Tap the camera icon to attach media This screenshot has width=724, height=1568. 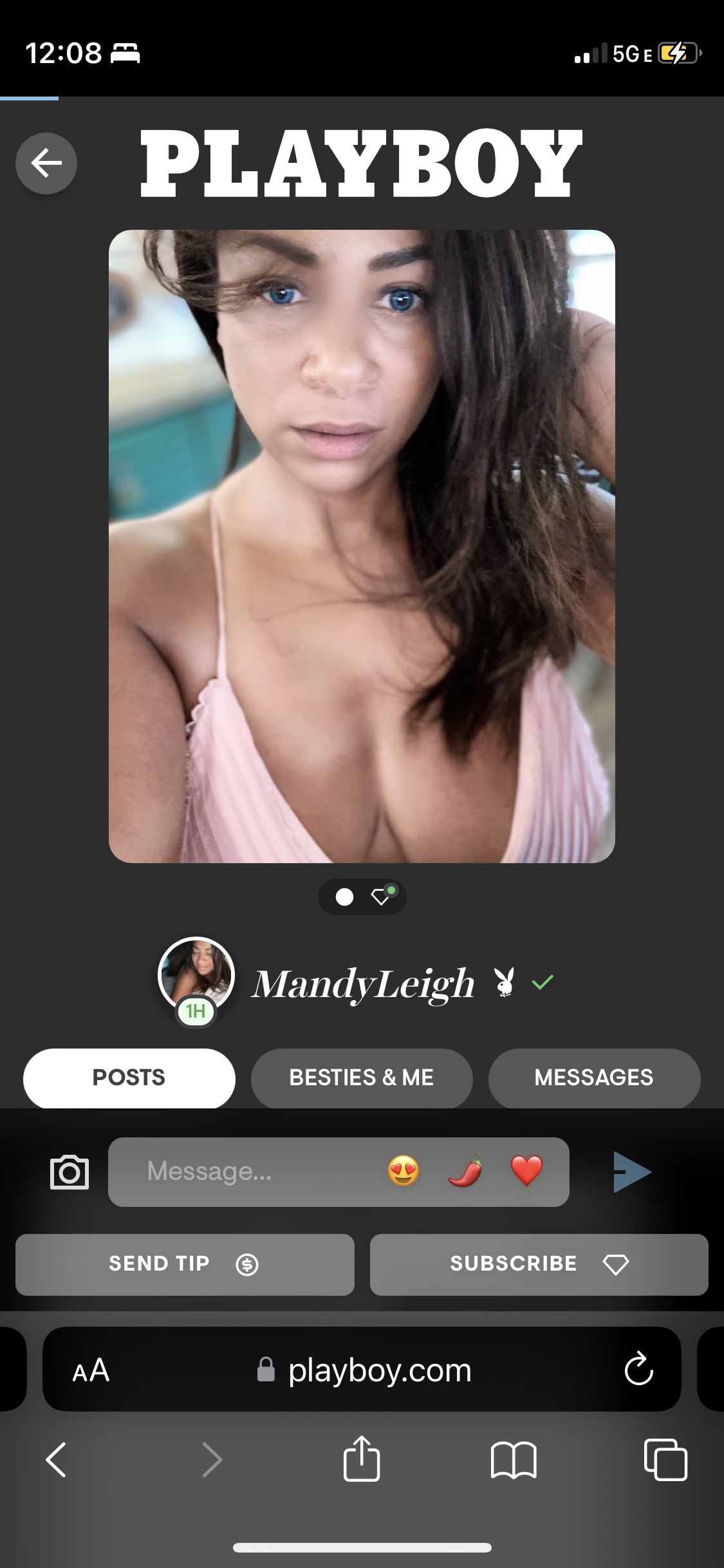click(70, 1171)
